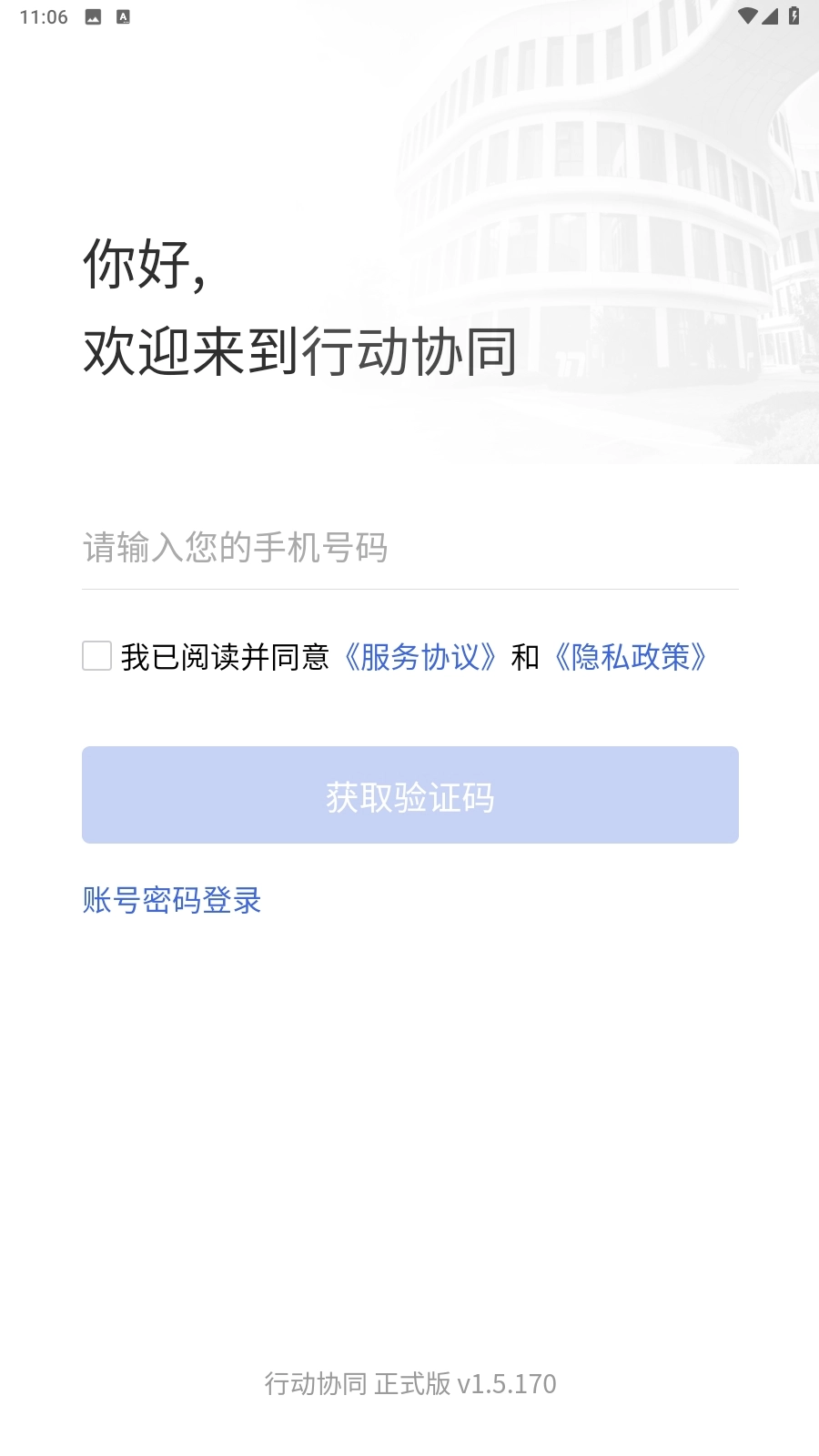Open the image notification icon
The image size is (819, 1456).
[x=94, y=15]
